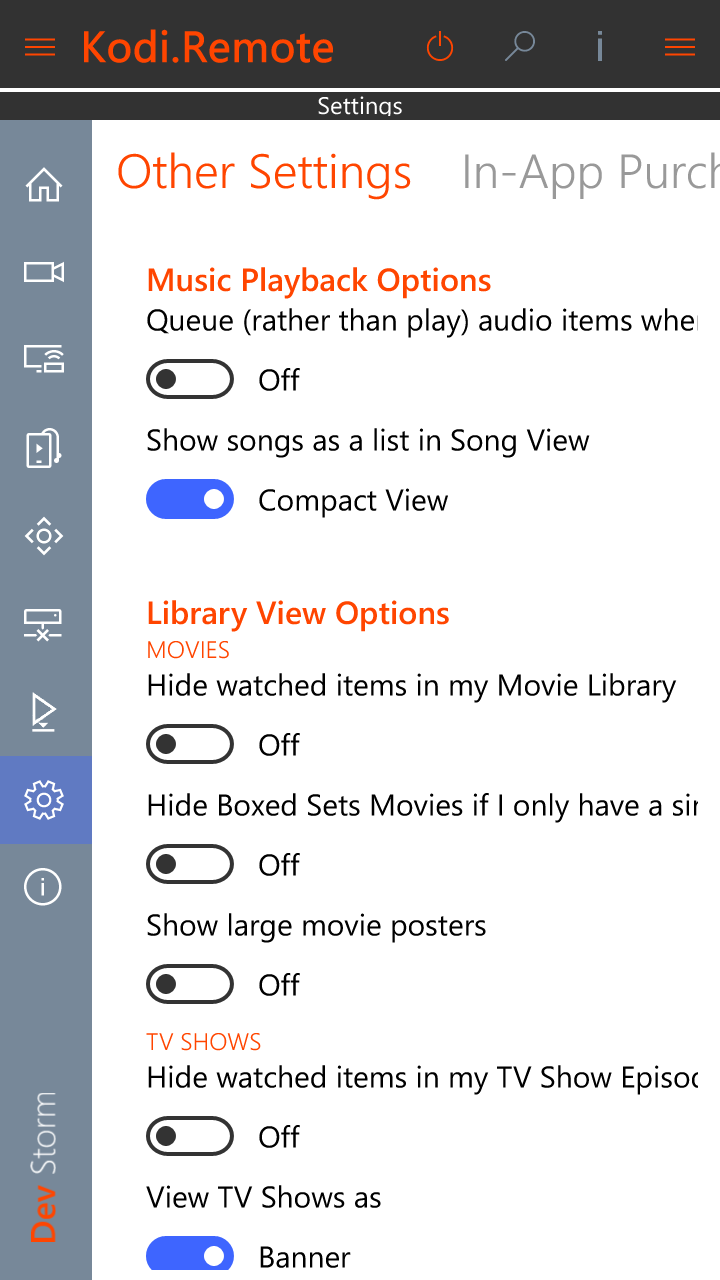Open search with the magnifier icon
Image resolution: width=720 pixels, height=1280 pixels.
click(x=520, y=47)
